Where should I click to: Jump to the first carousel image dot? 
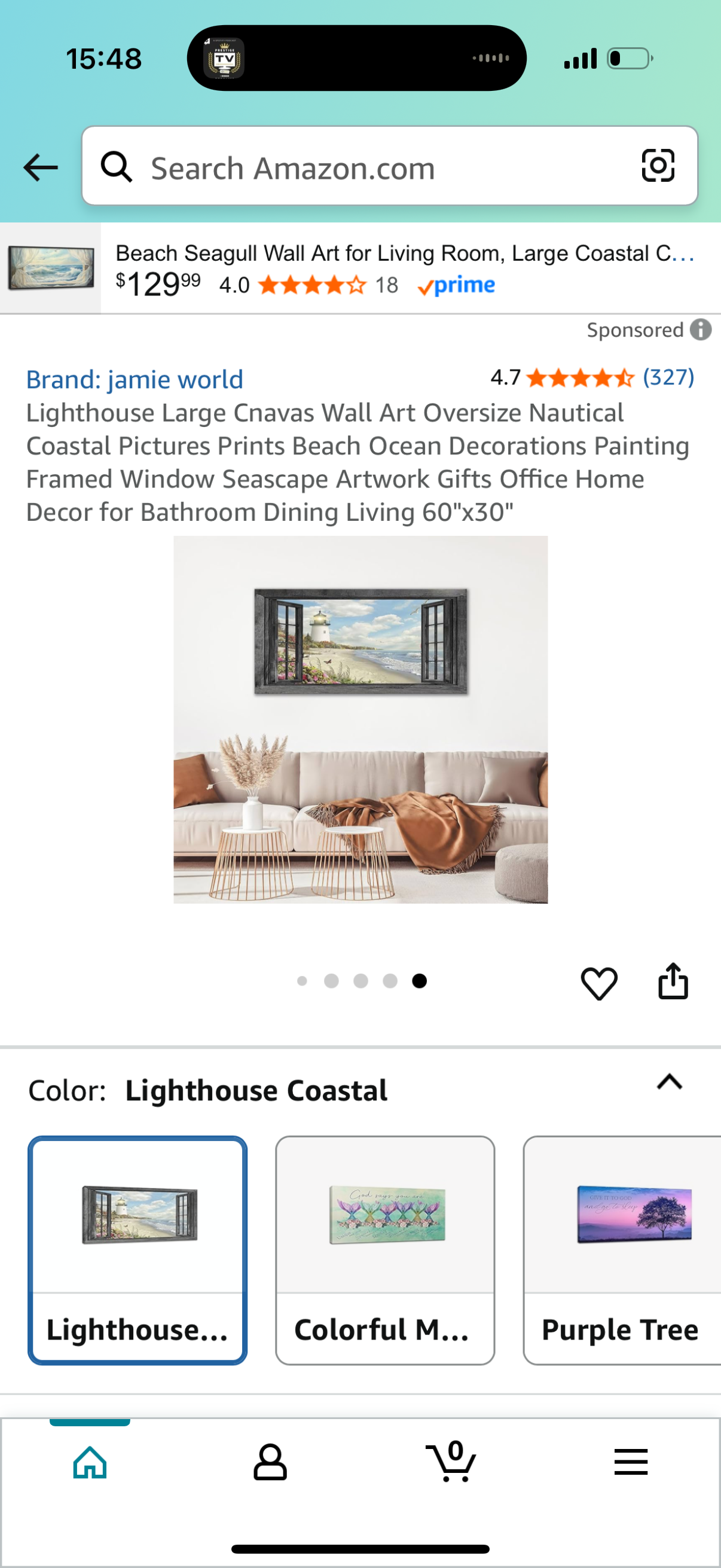pyautogui.click(x=303, y=980)
